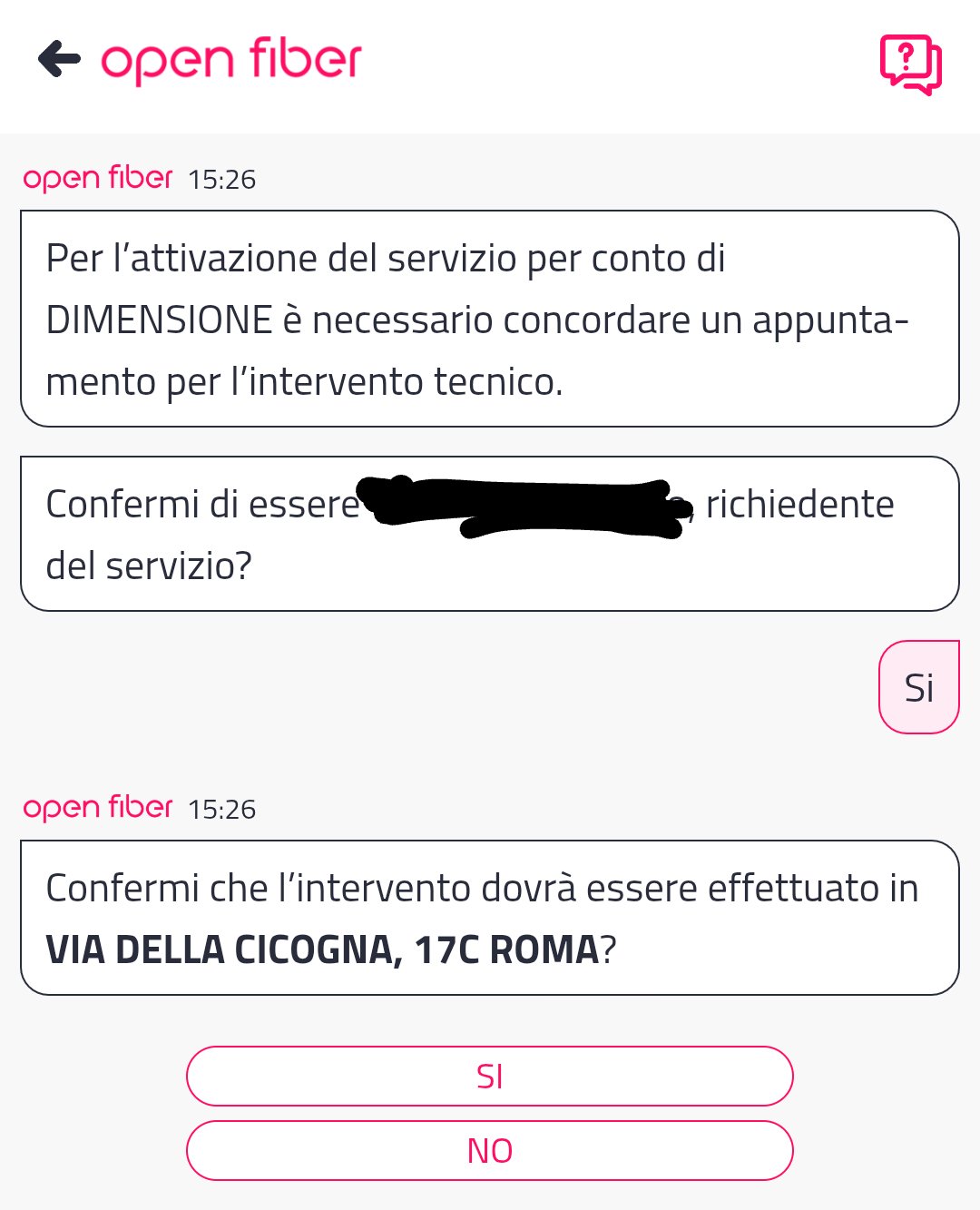980x1210 pixels.
Task: Confirm the address with SI
Action: 490,1077
